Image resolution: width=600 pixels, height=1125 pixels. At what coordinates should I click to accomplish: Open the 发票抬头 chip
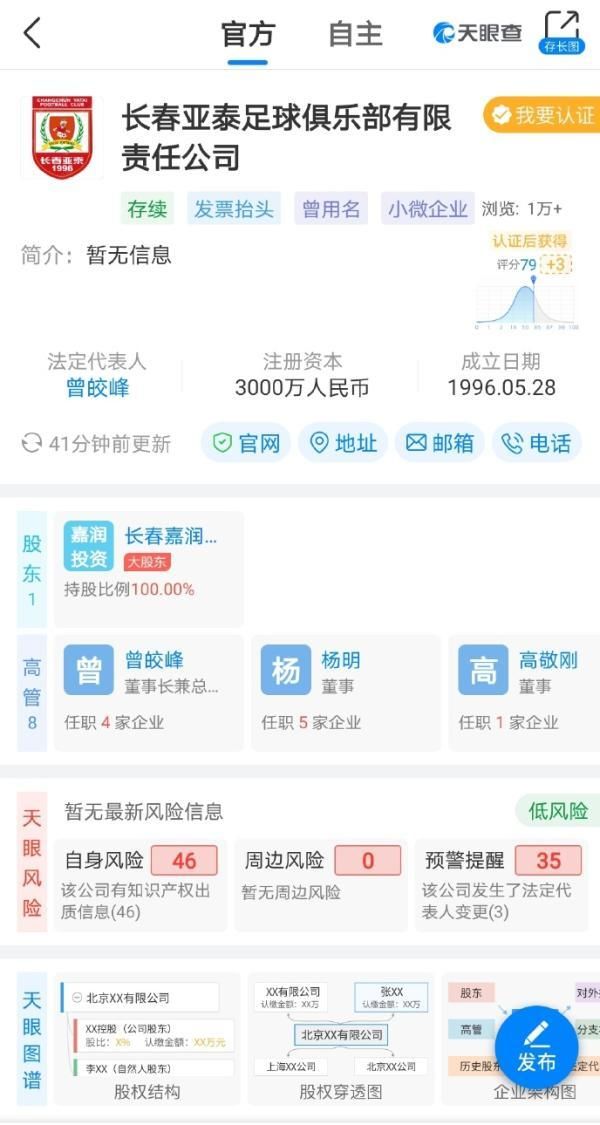pyautogui.click(x=233, y=209)
